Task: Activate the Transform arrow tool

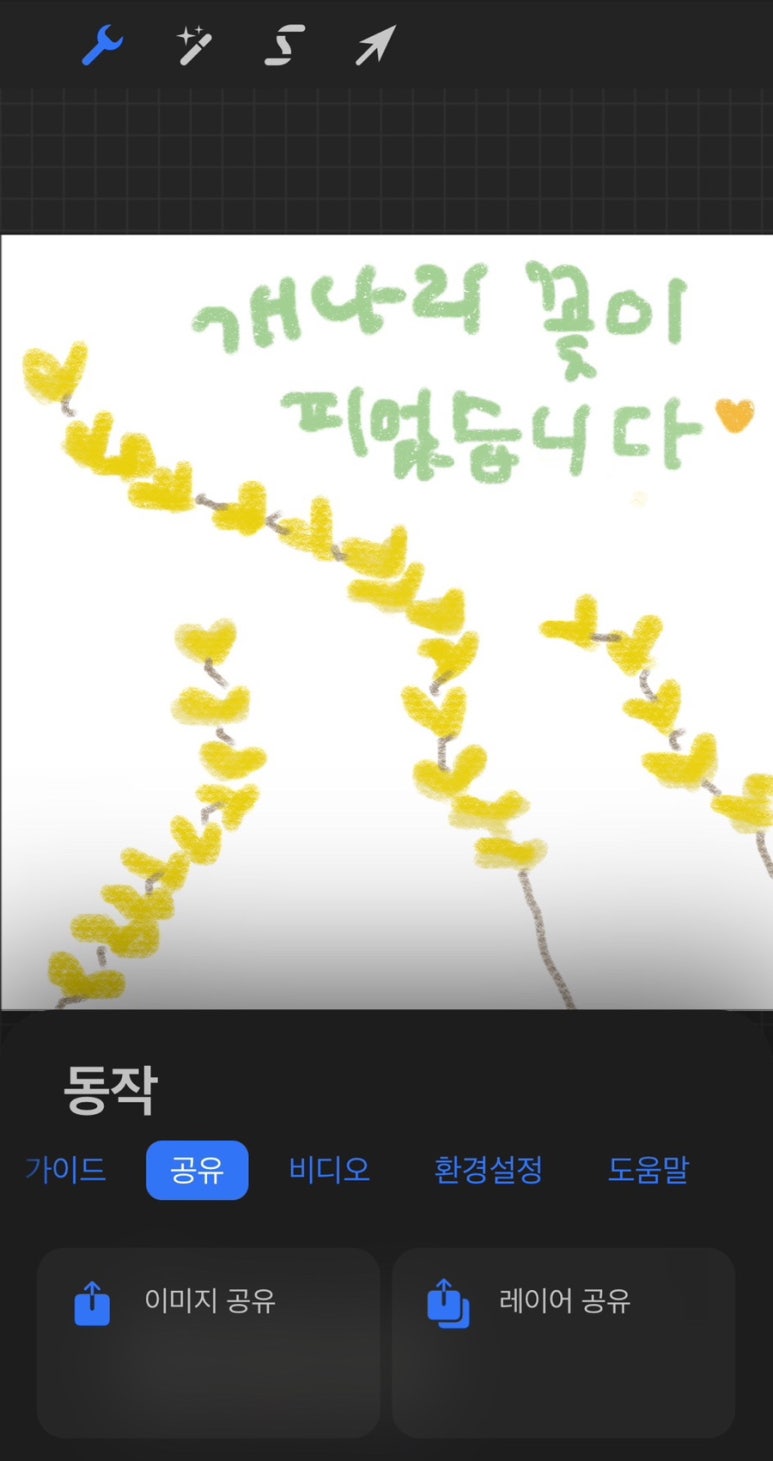Action: [x=375, y=46]
